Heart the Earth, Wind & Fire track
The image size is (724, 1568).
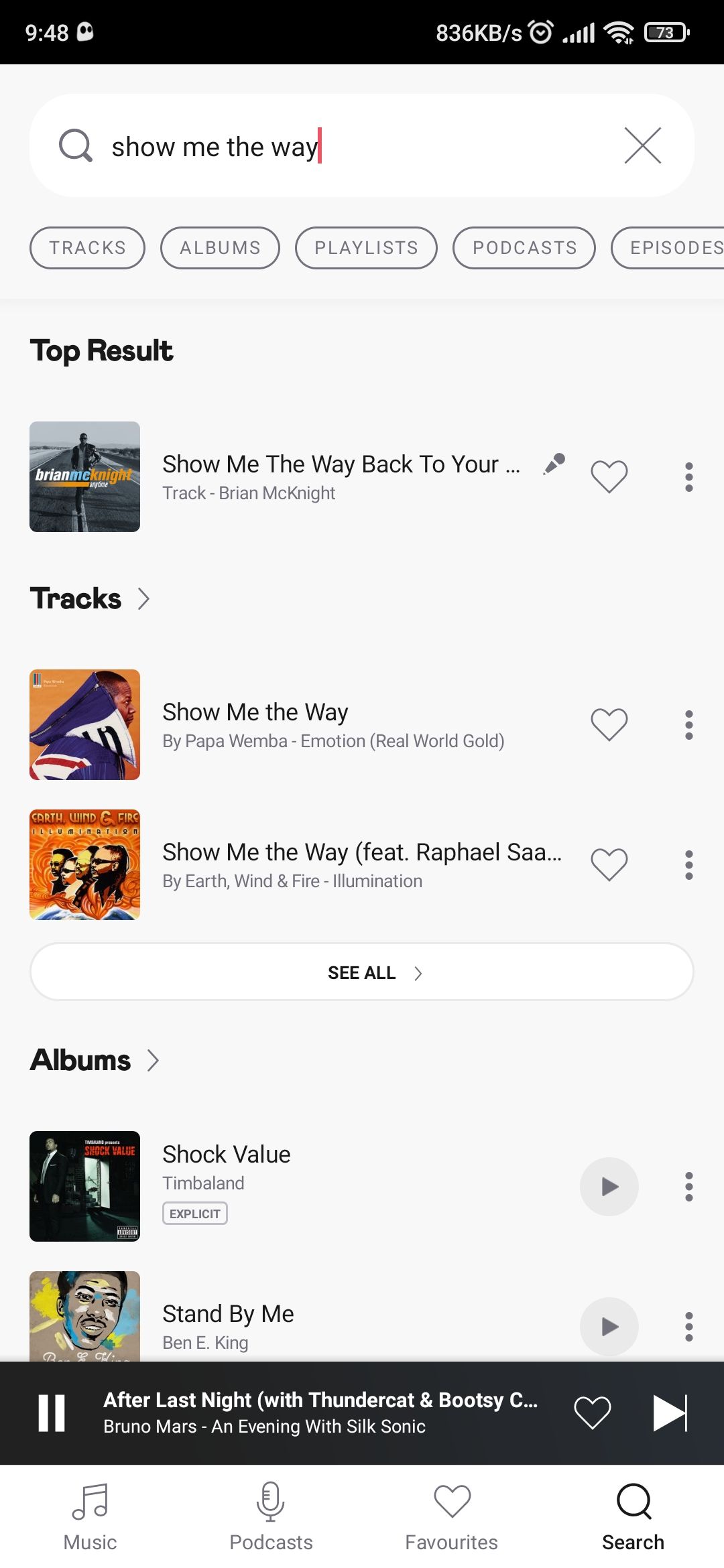(x=609, y=865)
